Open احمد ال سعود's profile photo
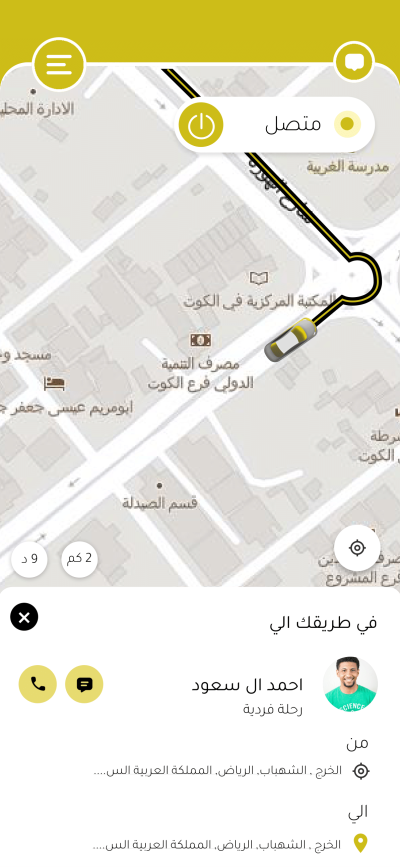The image size is (400, 867). [350, 684]
